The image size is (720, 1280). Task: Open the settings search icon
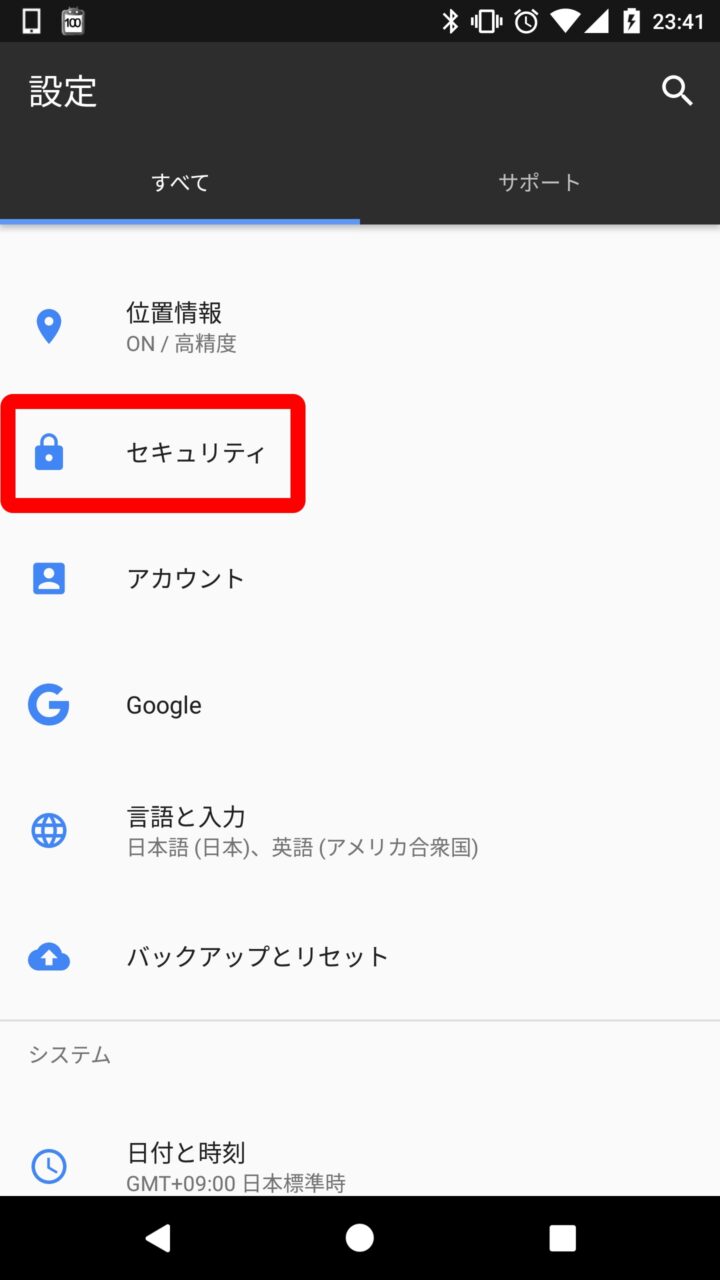point(677,91)
